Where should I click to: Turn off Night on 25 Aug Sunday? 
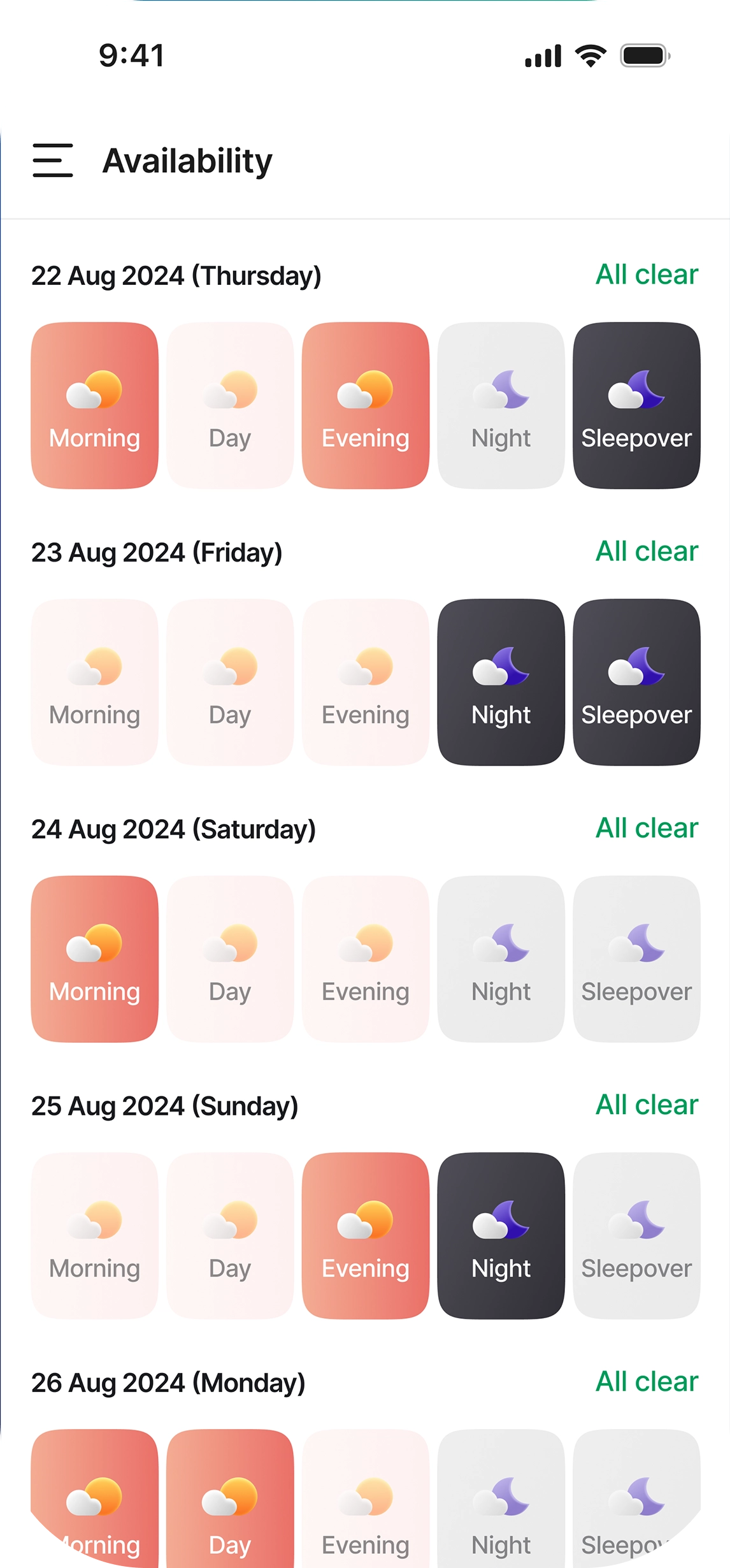click(x=501, y=1235)
